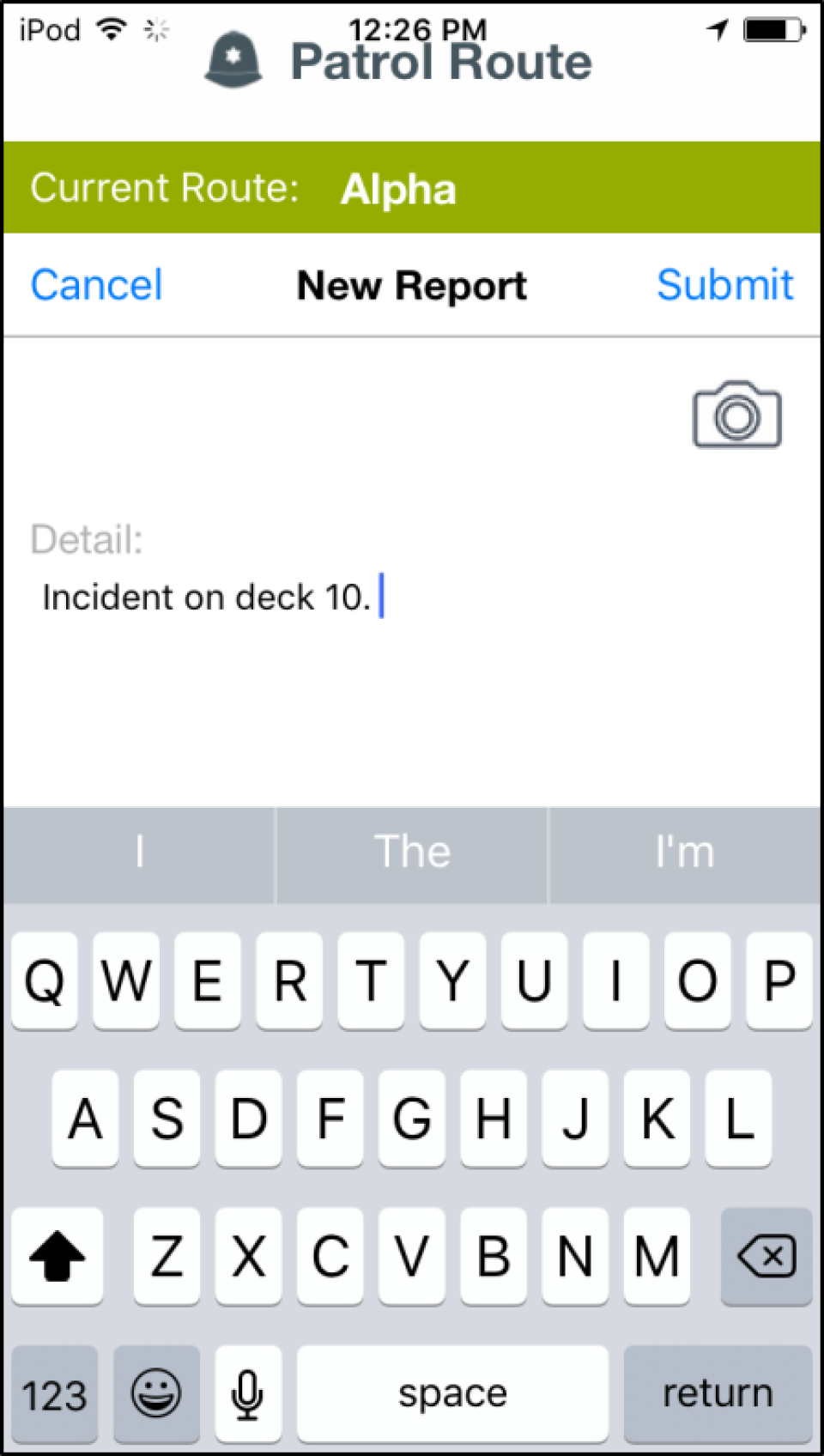Attach a photo with the camera icon
Screen dimensions: 824x1456
click(736, 416)
